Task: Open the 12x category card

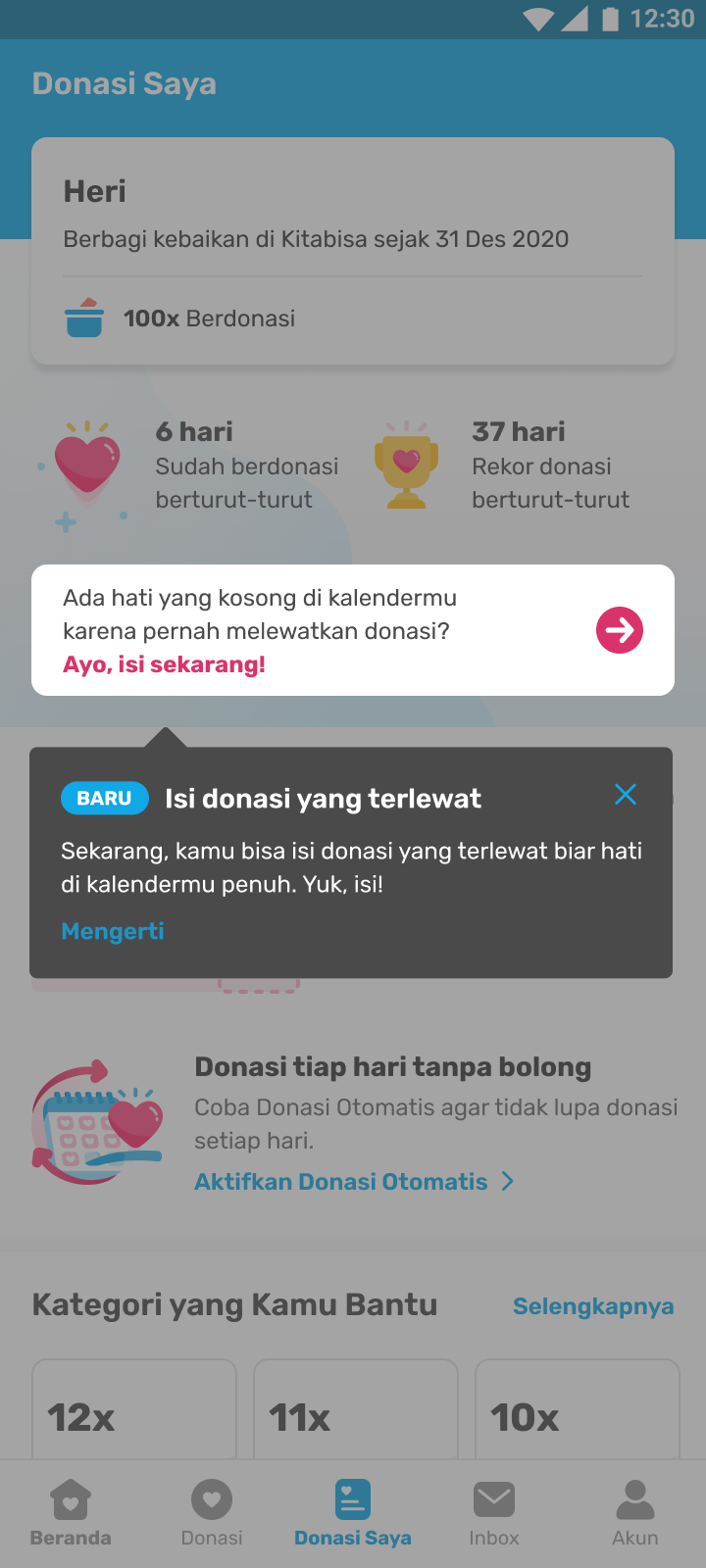Action: point(134,1411)
